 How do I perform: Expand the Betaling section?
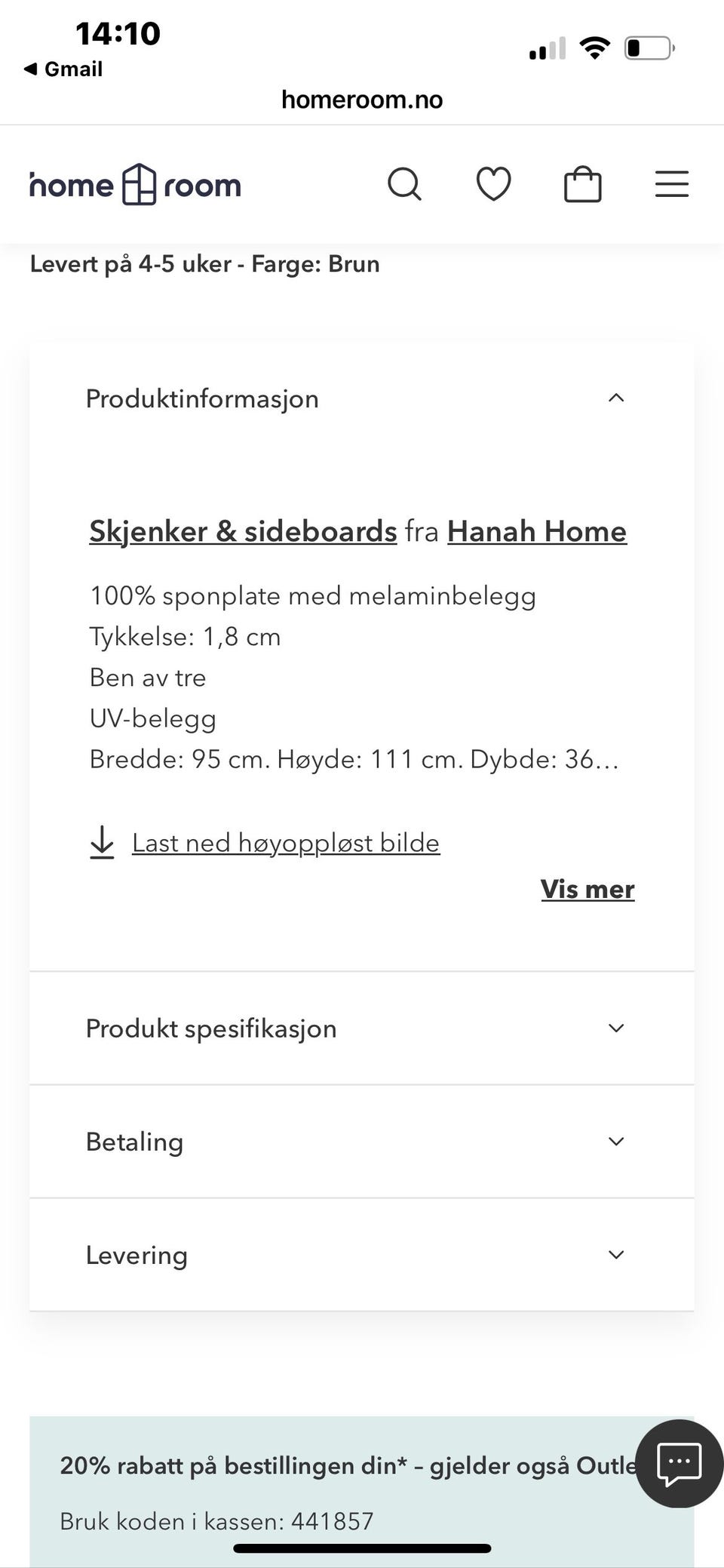616,1142
